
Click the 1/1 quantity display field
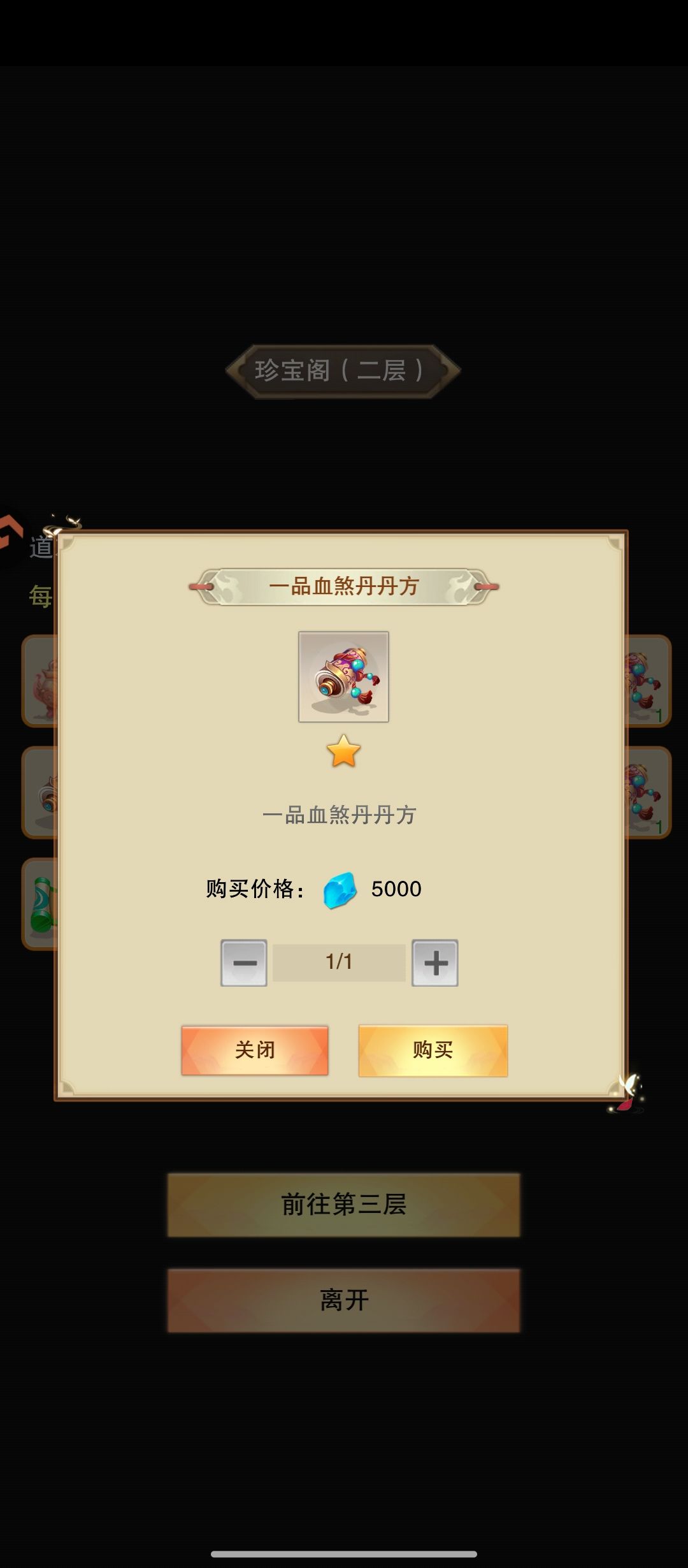(x=338, y=961)
